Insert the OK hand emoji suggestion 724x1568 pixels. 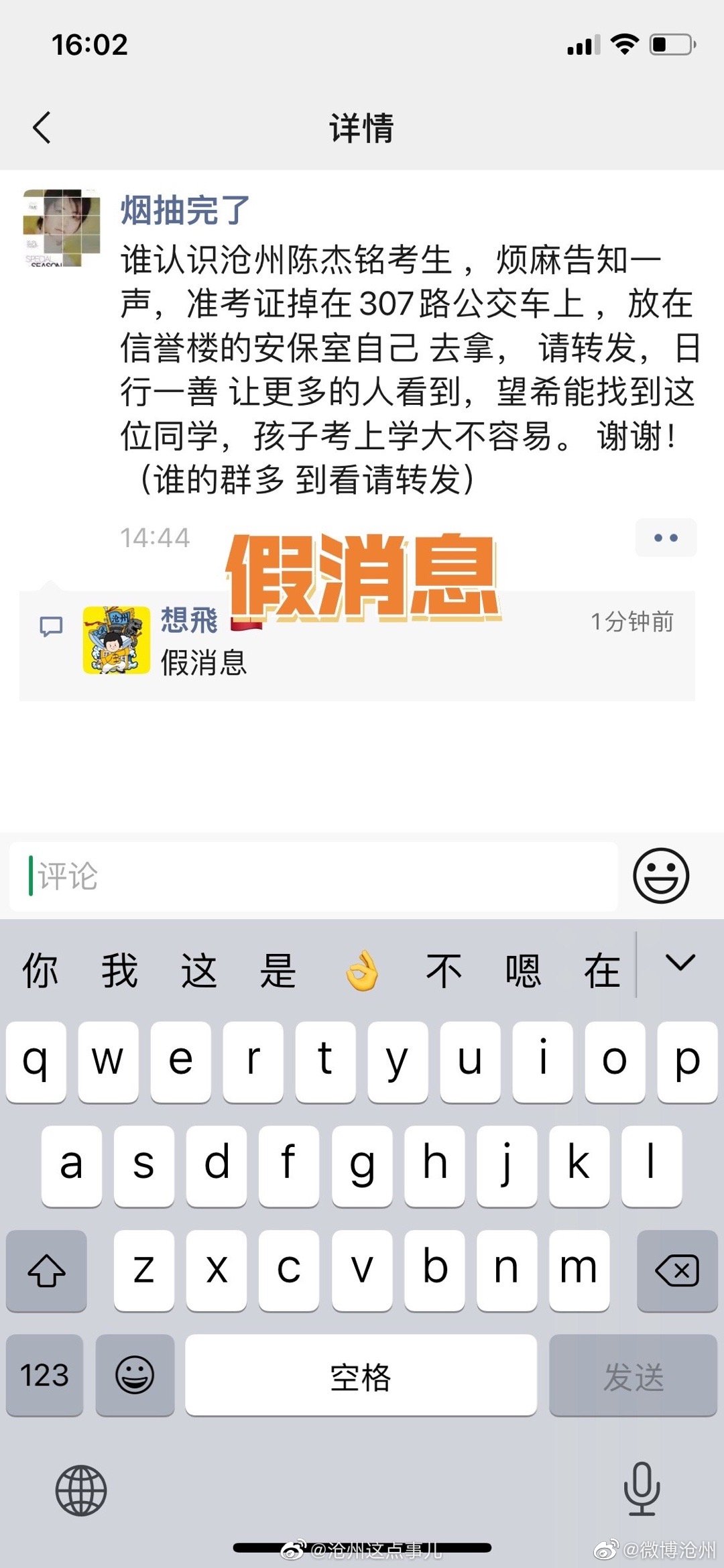coord(361,970)
